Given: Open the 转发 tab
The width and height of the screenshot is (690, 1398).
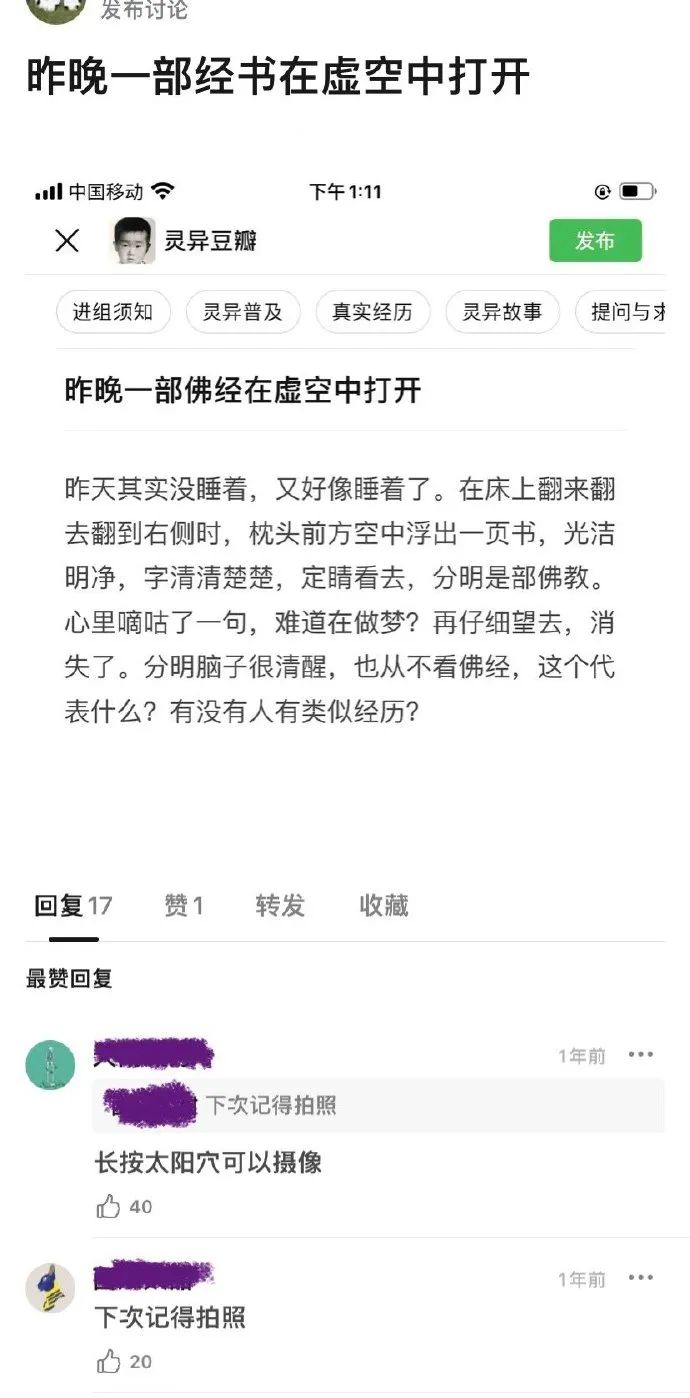Looking at the screenshot, I should (280, 906).
